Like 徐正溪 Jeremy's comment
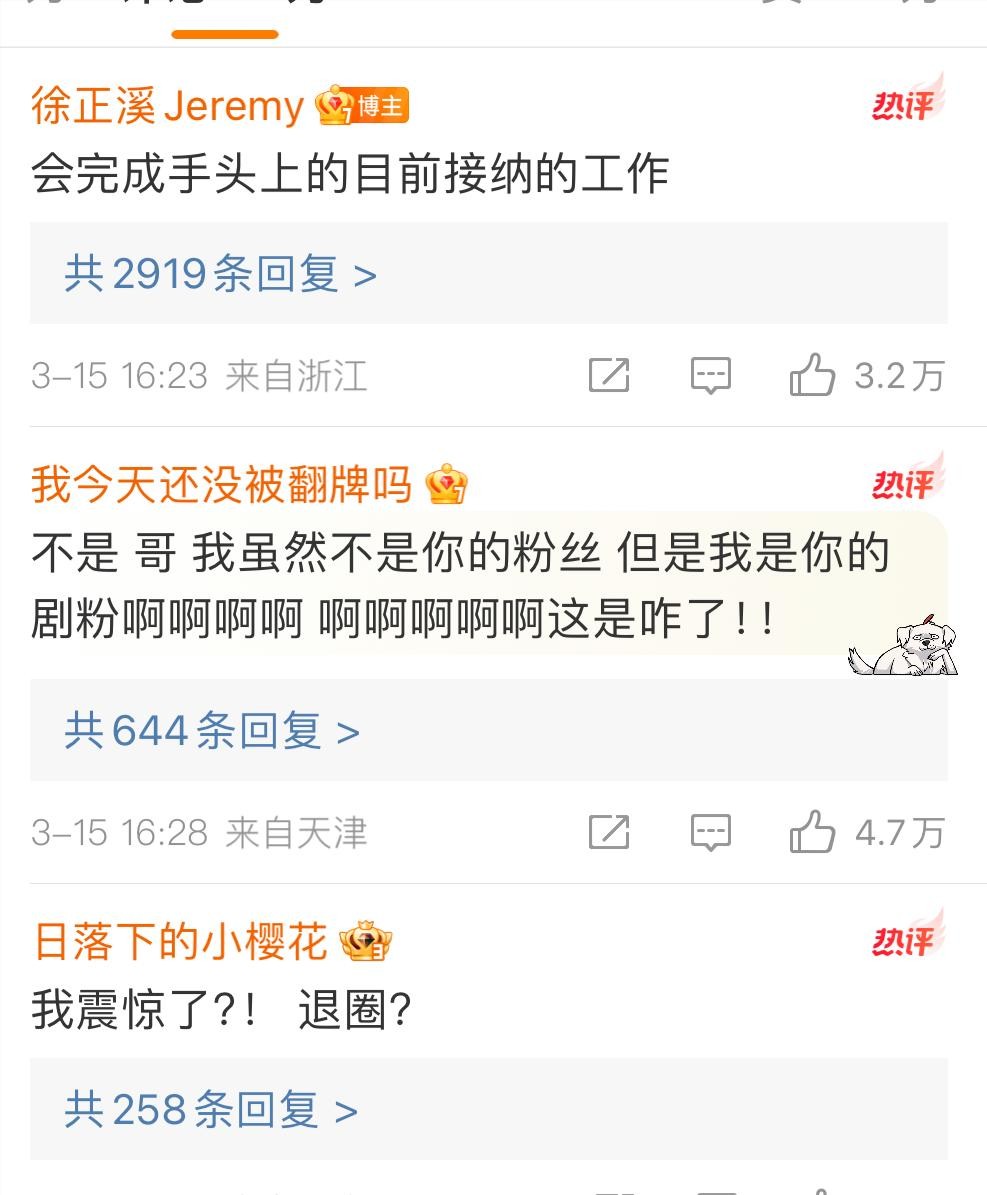This screenshot has height=1195, width=987. click(812, 376)
